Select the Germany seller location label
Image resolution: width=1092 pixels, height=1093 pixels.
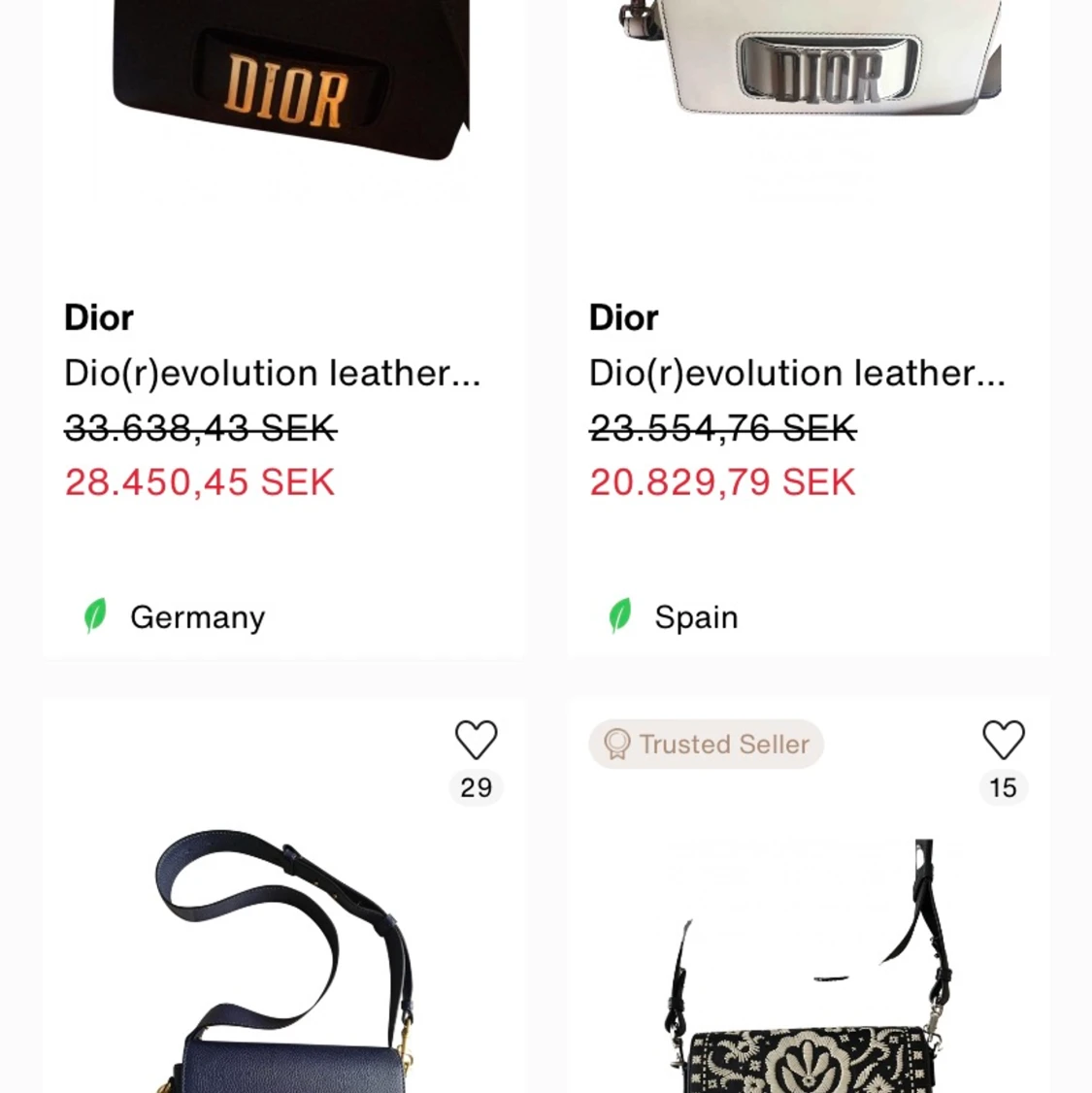[x=197, y=616]
